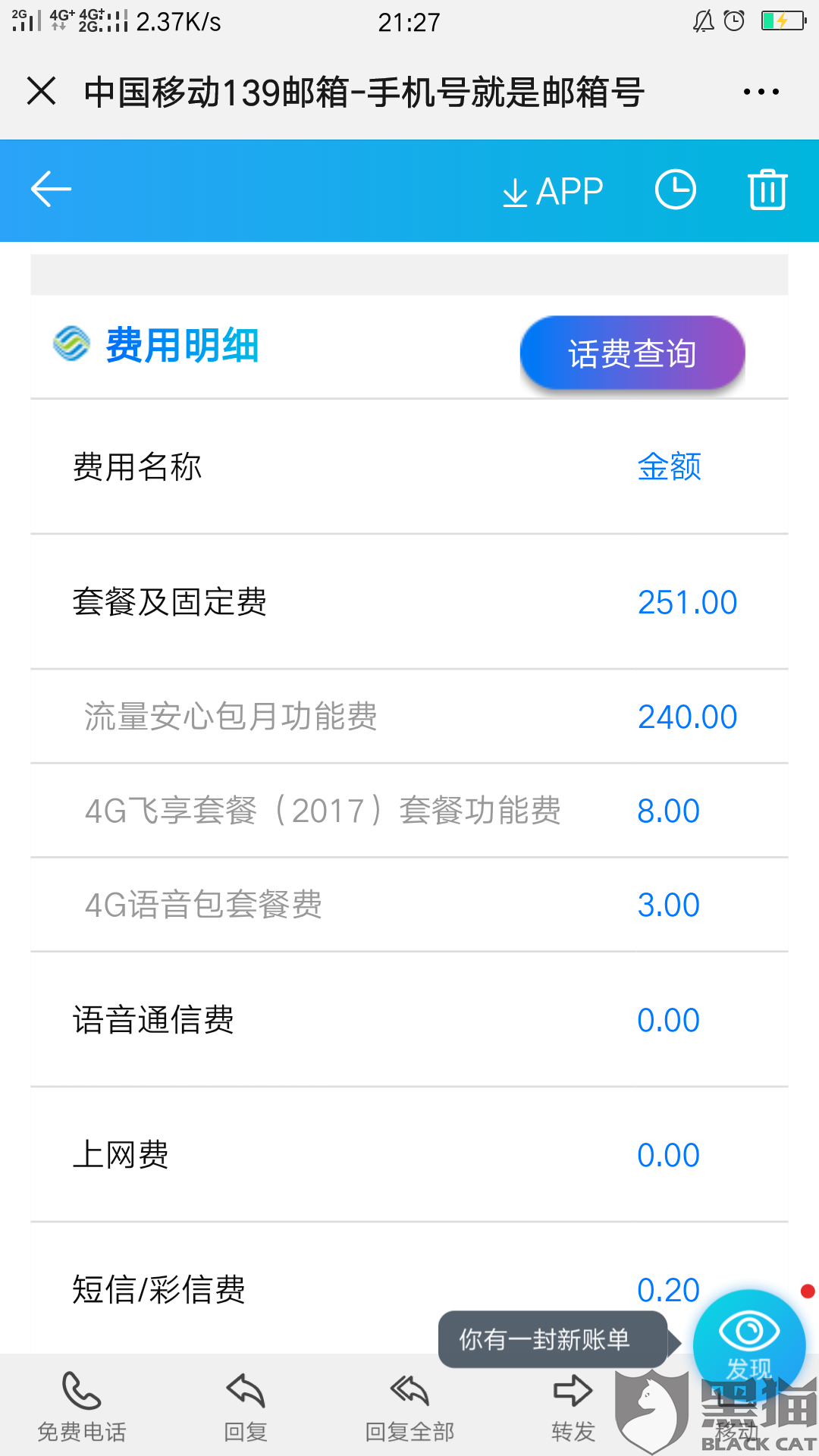
Task: Choose 回复全部 to reply all
Action: coord(409,1407)
